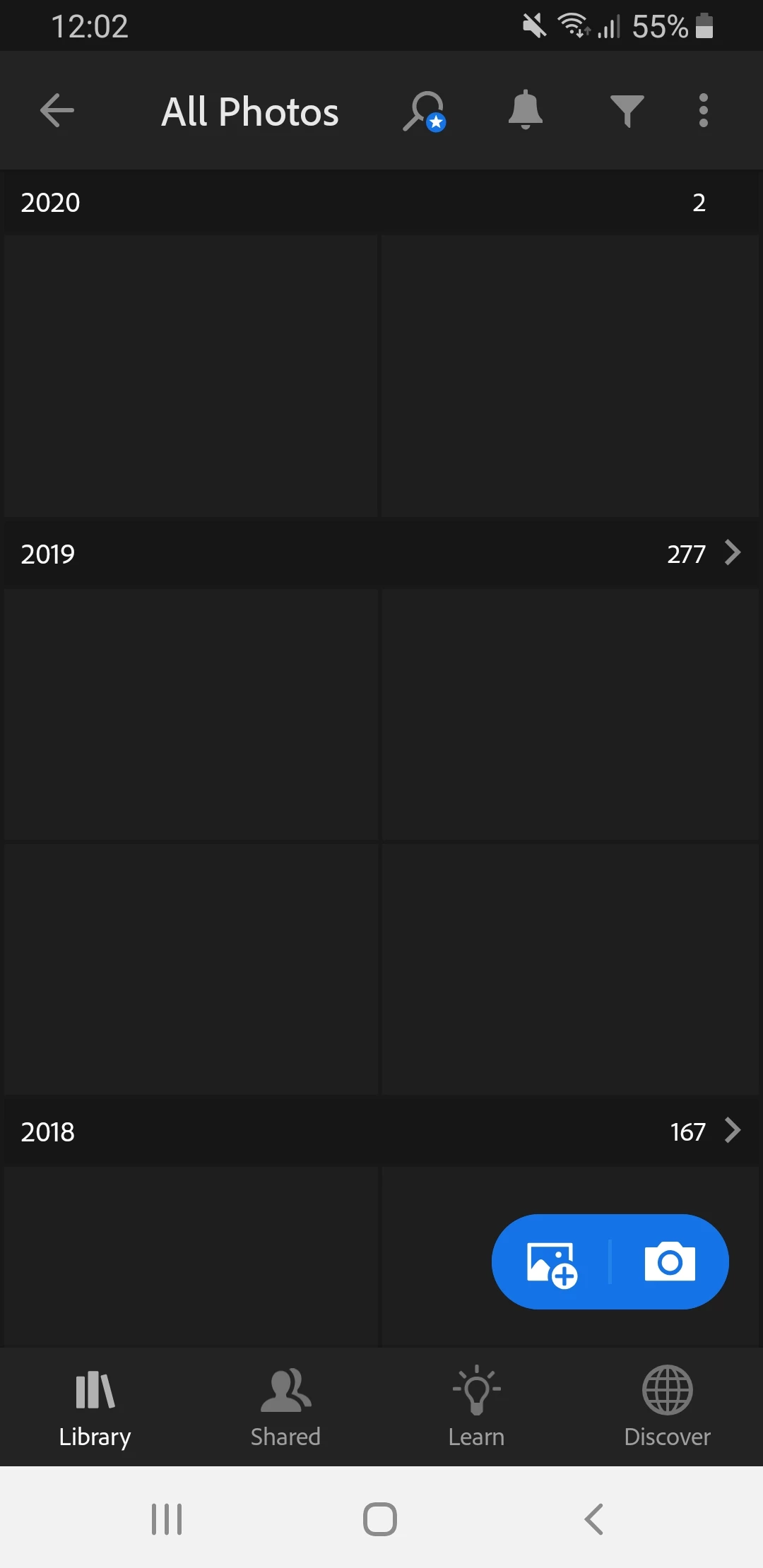Switch to the Shared tab
Image resolution: width=763 pixels, height=1568 pixels.
pyautogui.click(x=285, y=1406)
